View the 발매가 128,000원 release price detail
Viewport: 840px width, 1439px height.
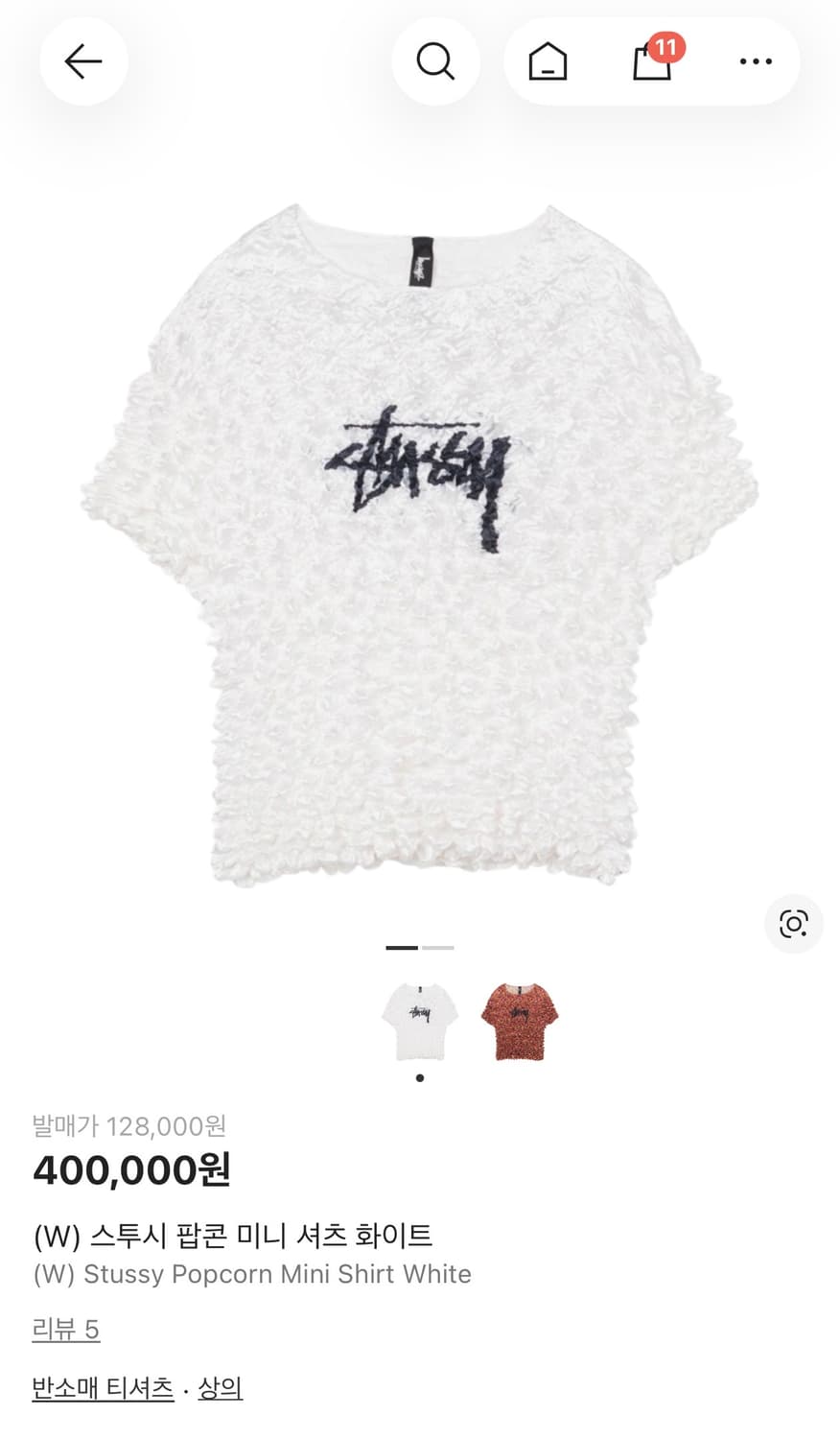[x=130, y=1127]
